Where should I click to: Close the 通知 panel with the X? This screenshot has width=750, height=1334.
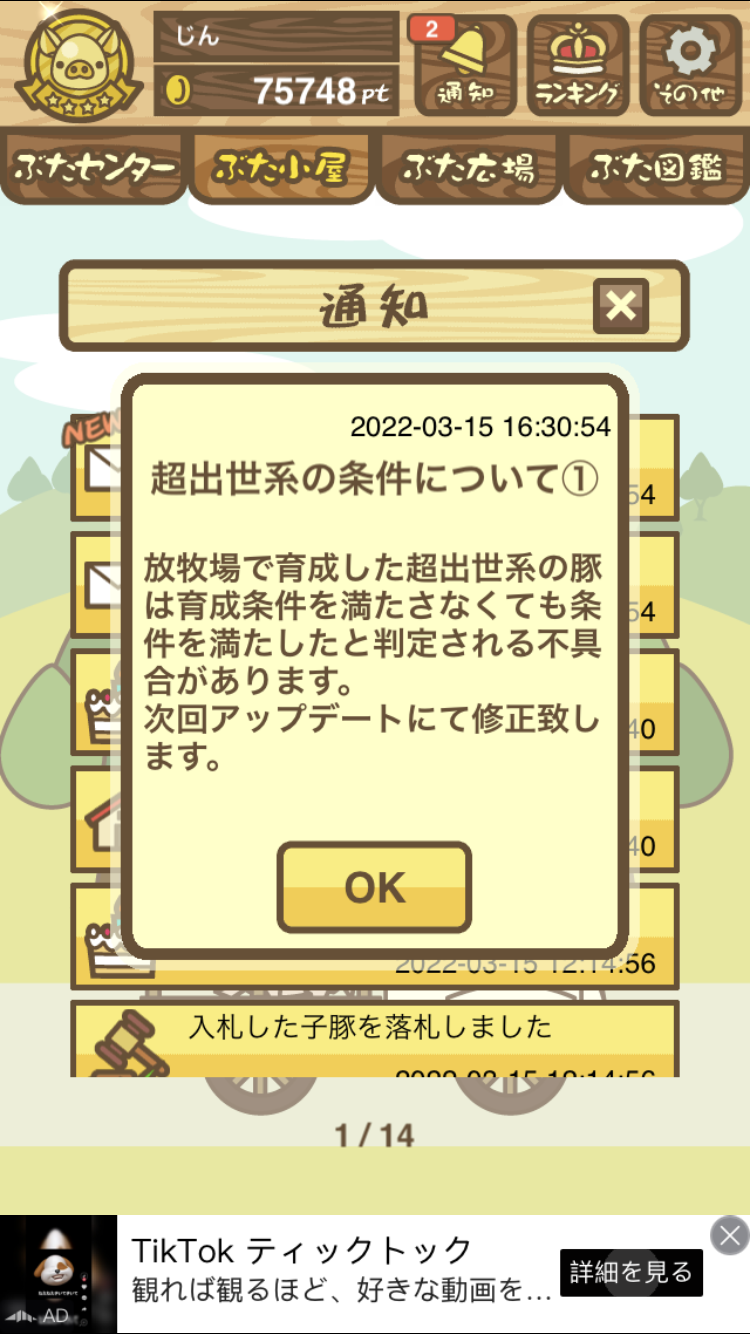(621, 306)
